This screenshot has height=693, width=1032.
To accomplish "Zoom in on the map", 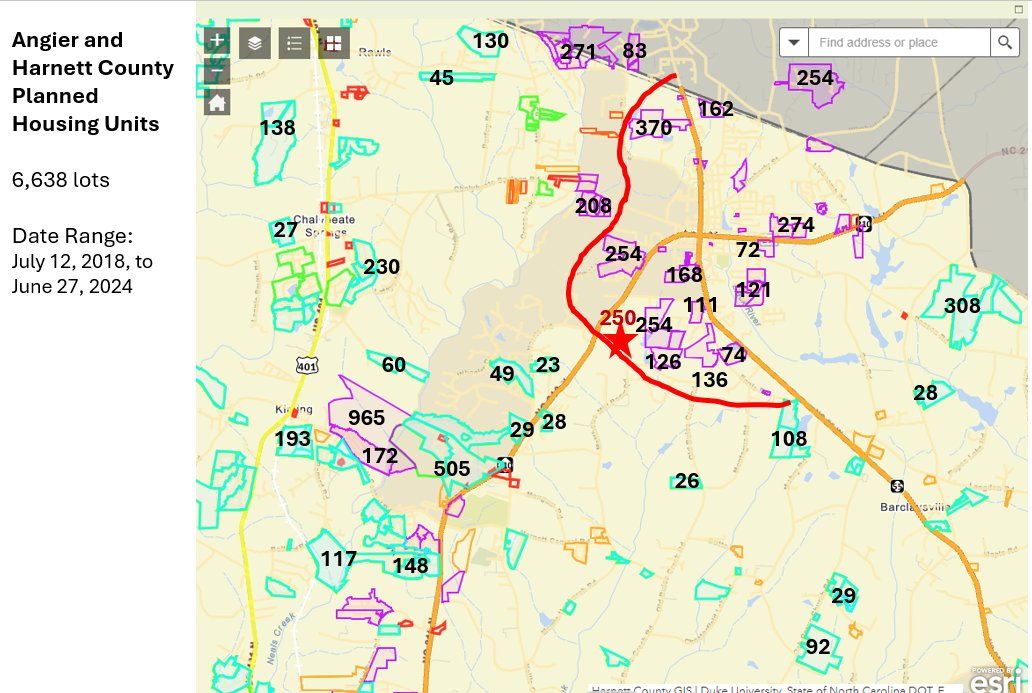I will (x=217, y=42).
